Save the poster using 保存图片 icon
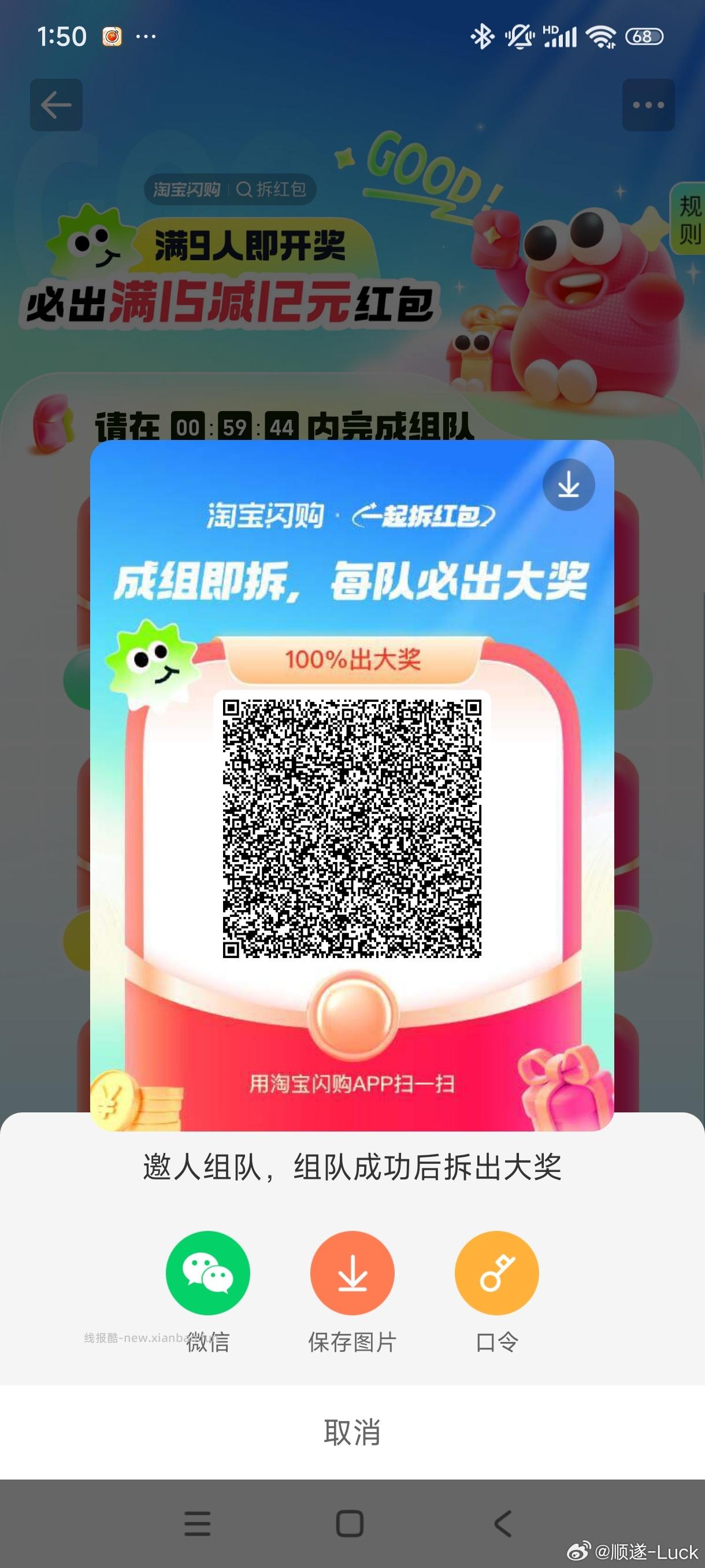The height and width of the screenshot is (1568, 705). coord(352,1272)
